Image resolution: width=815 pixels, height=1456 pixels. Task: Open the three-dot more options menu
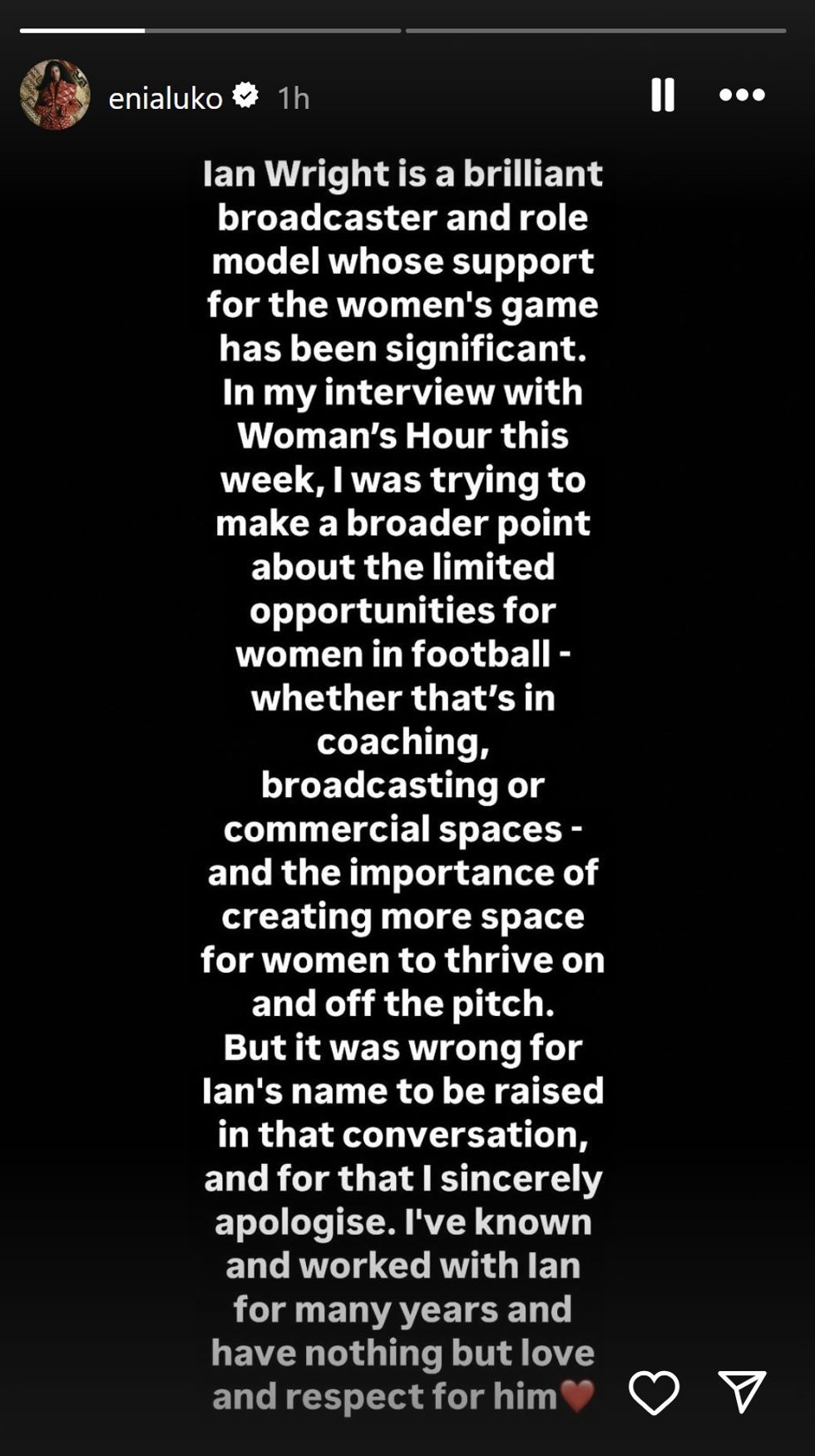pyautogui.click(x=742, y=95)
